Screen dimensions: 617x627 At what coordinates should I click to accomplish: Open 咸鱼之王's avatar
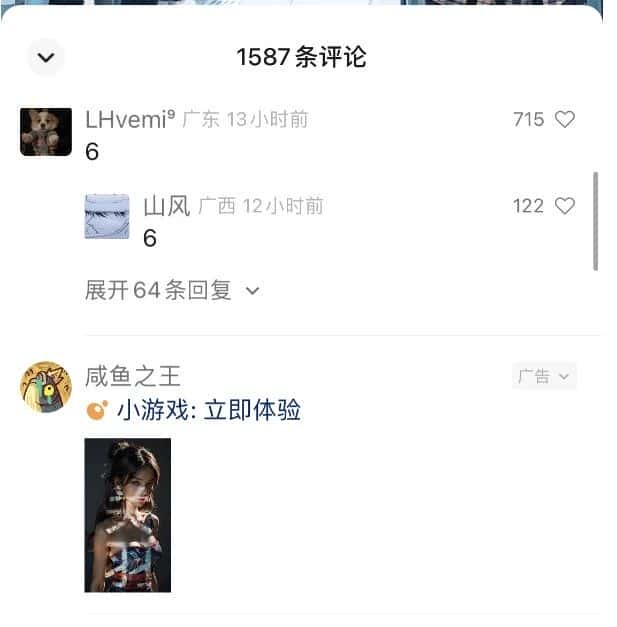(46, 387)
